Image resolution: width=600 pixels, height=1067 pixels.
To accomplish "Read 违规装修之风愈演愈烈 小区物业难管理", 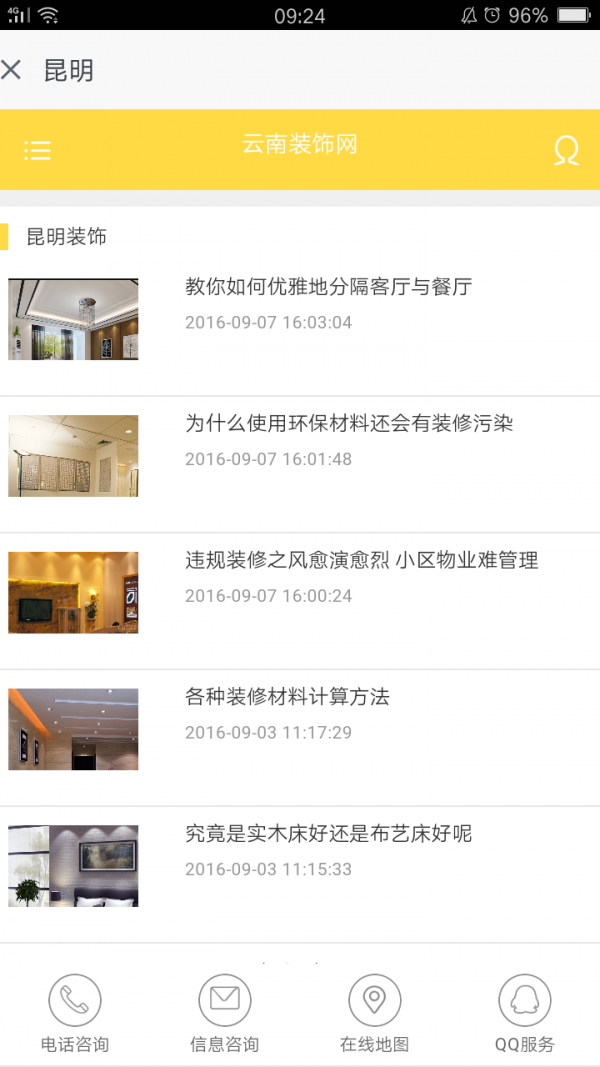I will [x=361, y=561].
